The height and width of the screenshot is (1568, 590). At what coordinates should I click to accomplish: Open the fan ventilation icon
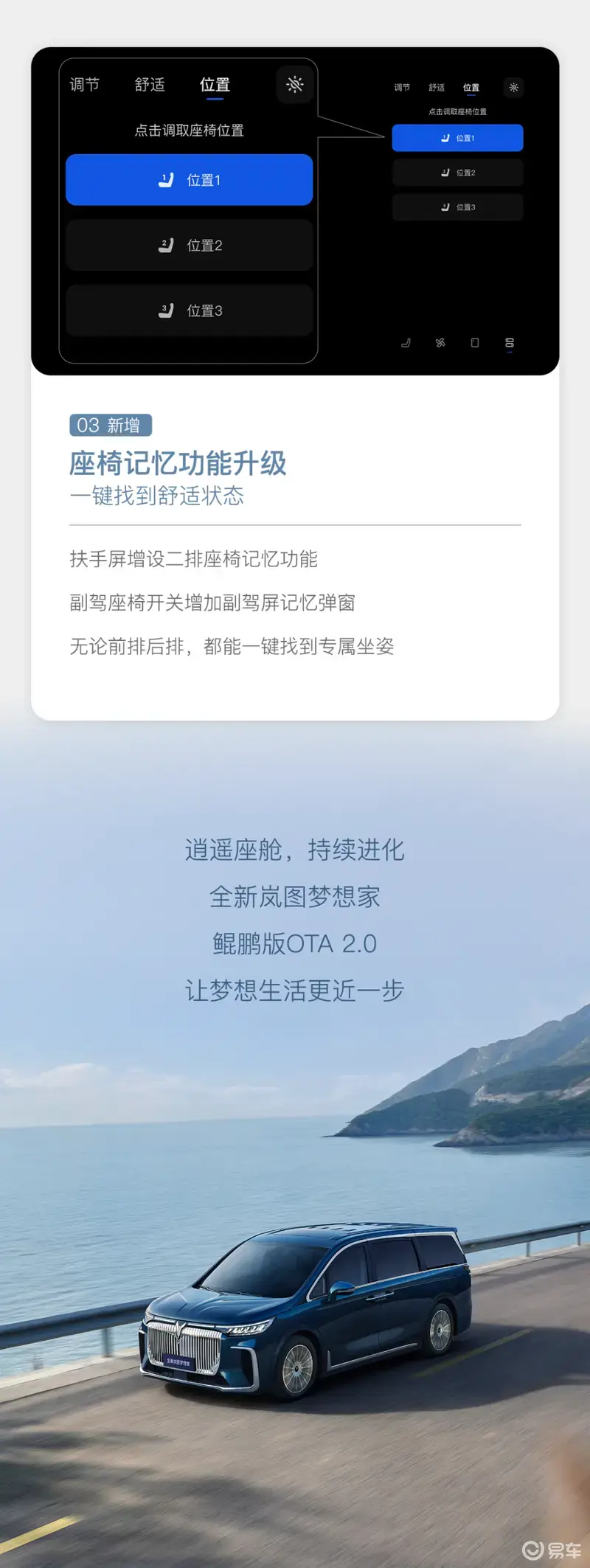[440, 342]
